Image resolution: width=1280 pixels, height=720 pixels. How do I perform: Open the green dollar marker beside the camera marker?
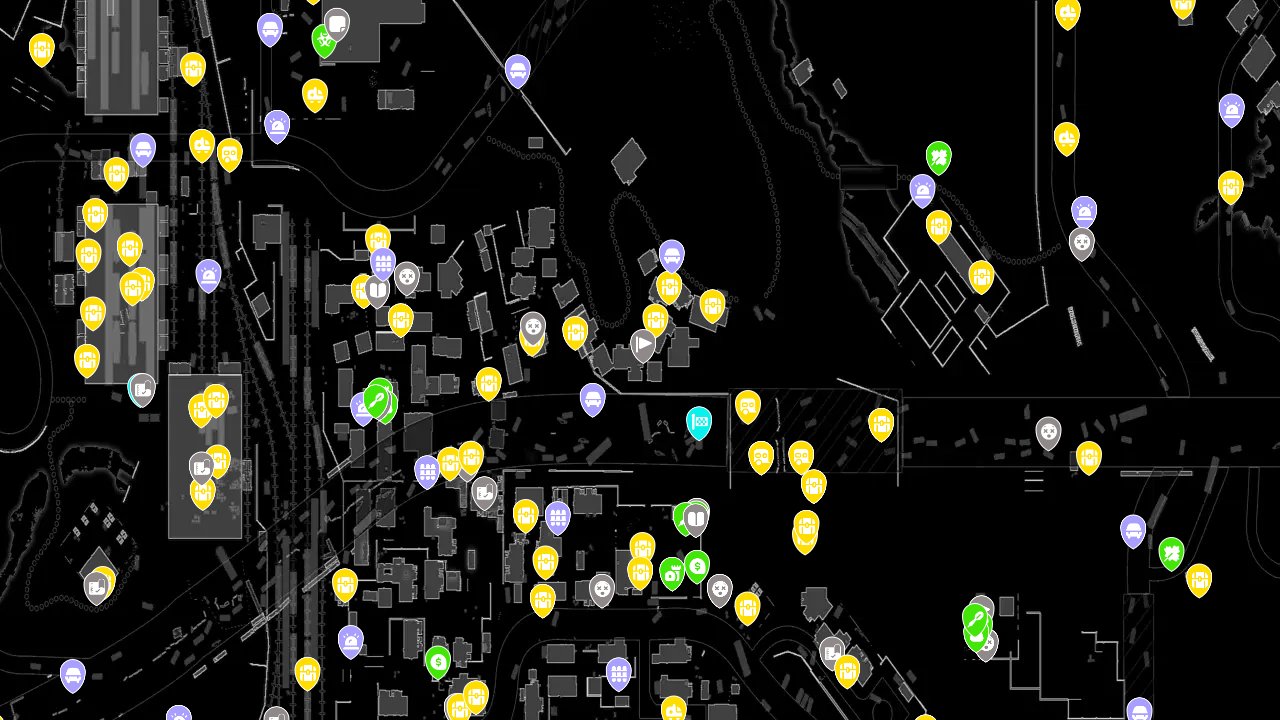coord(697,565)
